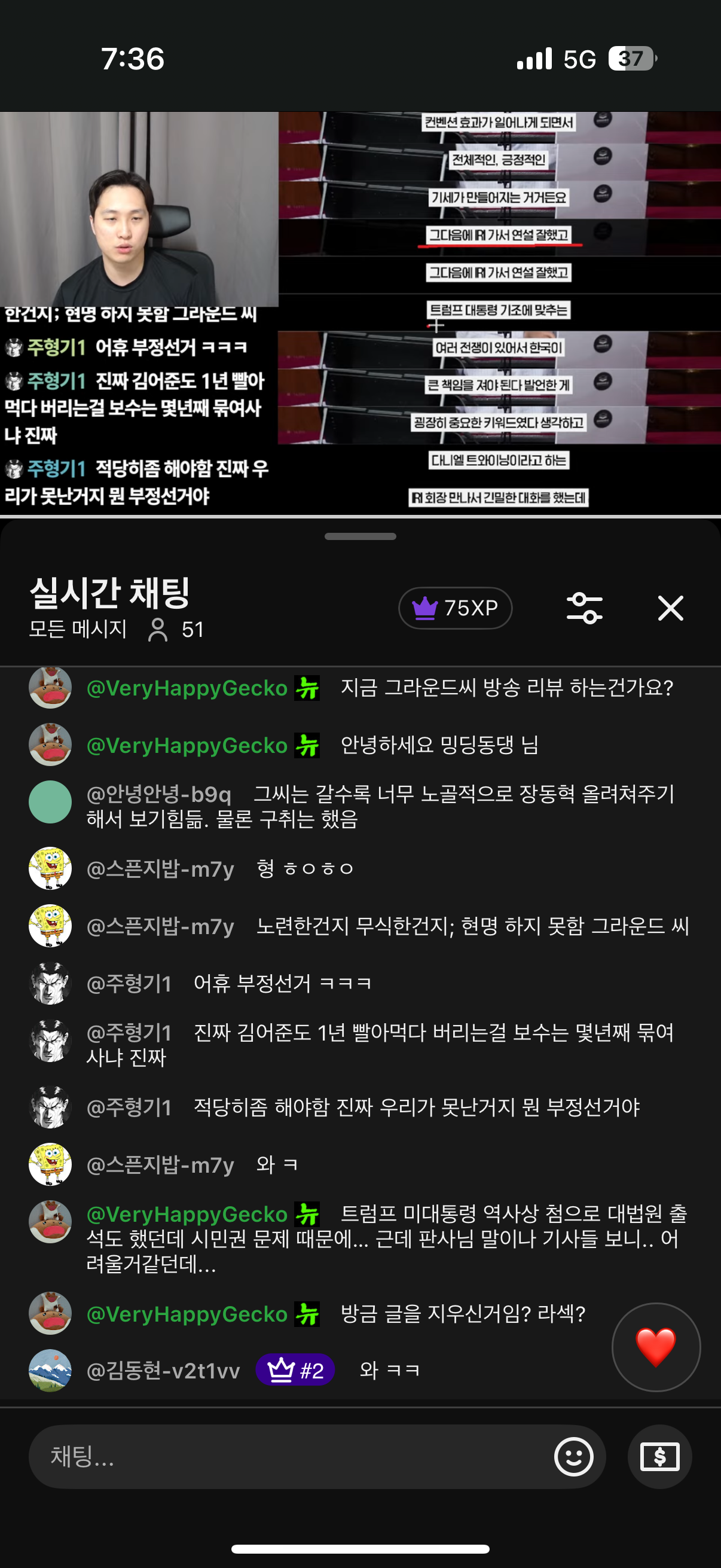Focus the 채팅 message input field
Screen dimensions: 721x1568
coord(292,1457)
